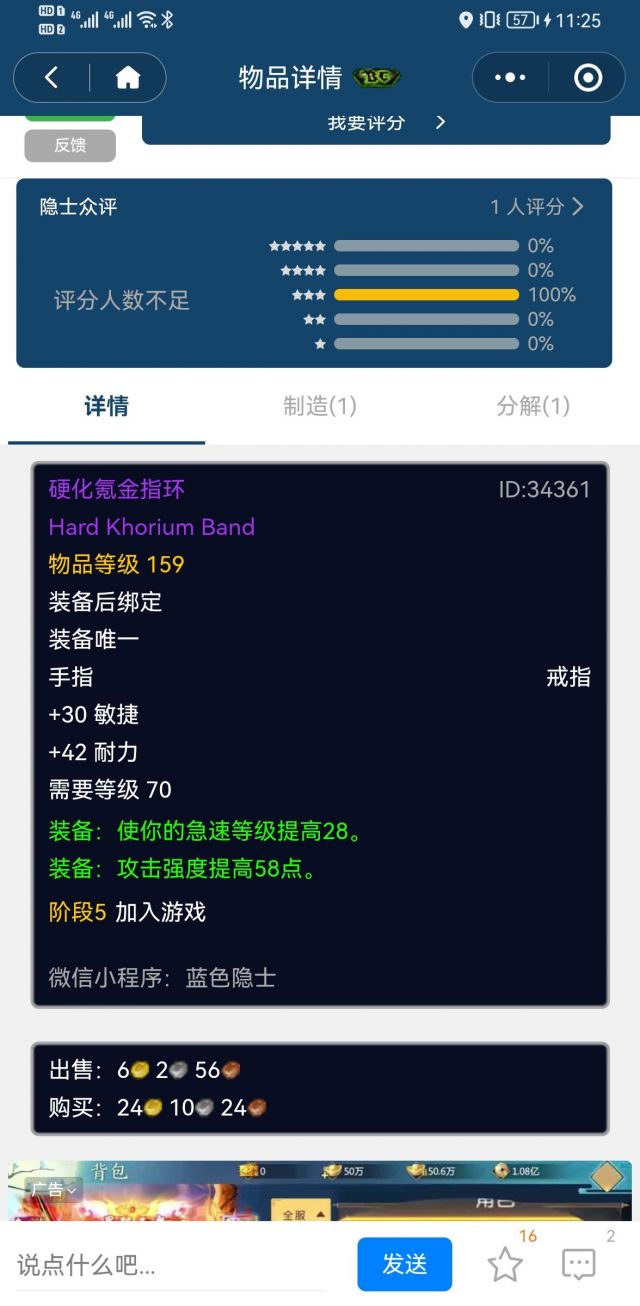Favorite this item with the star
Screen dimensions: 640x1306
[505, 1265]
